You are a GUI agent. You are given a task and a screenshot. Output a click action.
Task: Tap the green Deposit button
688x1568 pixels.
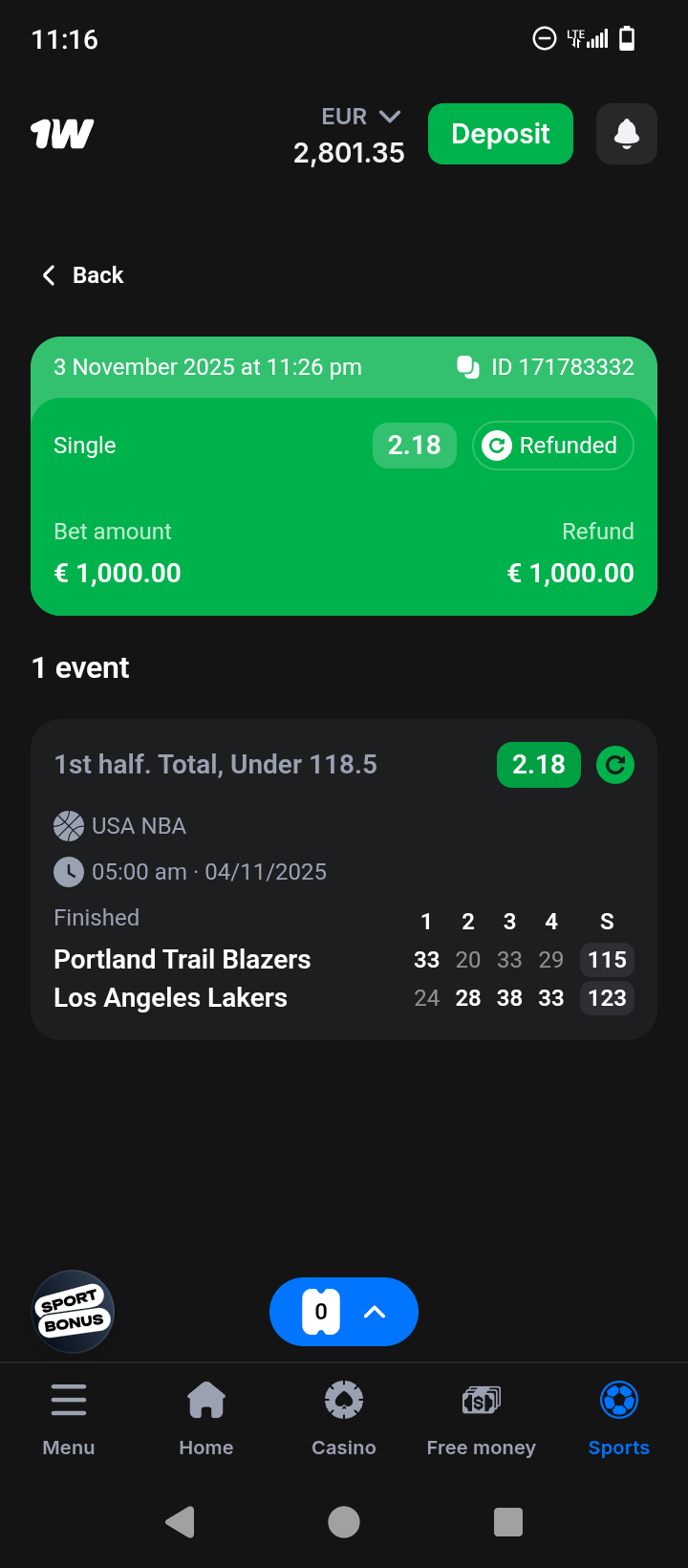[501, 134]
